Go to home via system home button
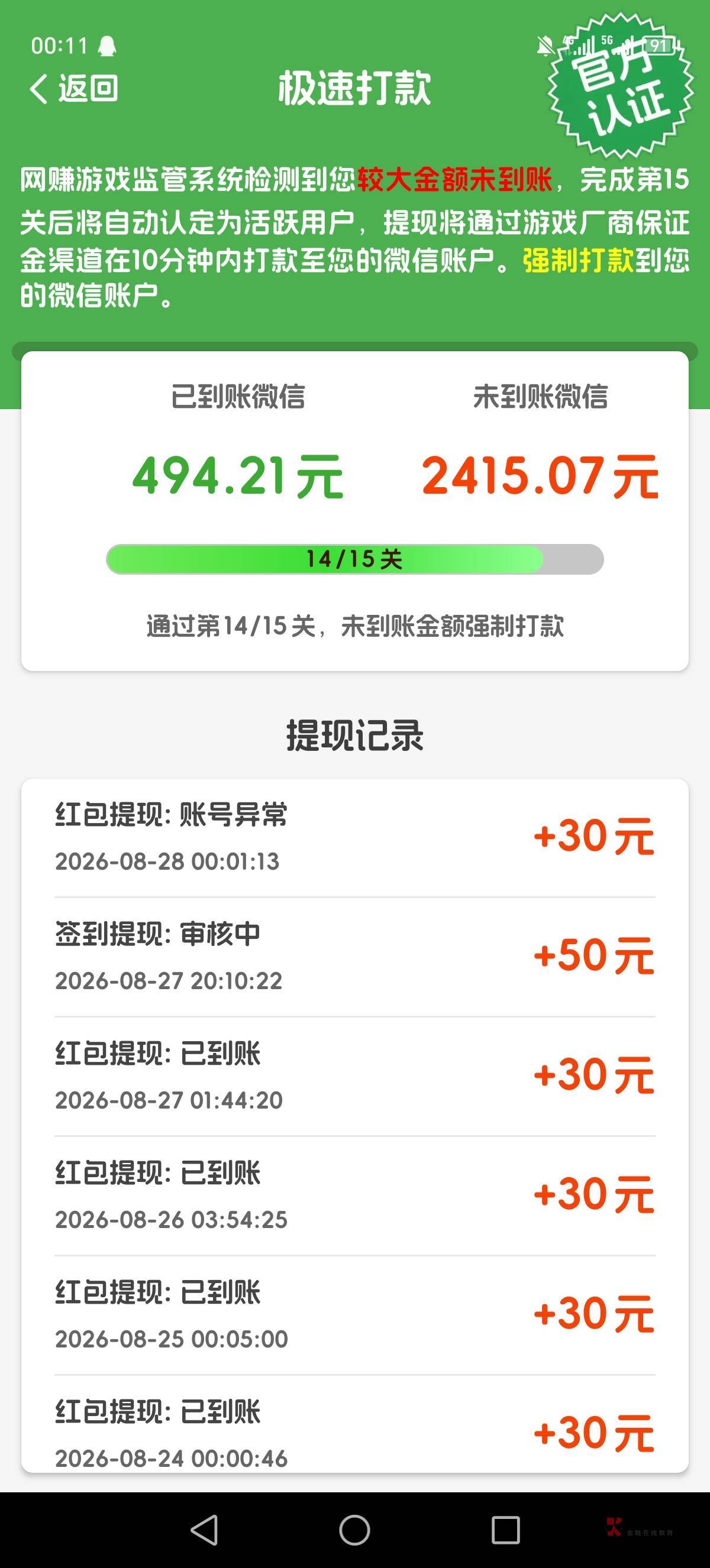The image size is (710, 1568). pyautogui.click(x=354, y=1530)
